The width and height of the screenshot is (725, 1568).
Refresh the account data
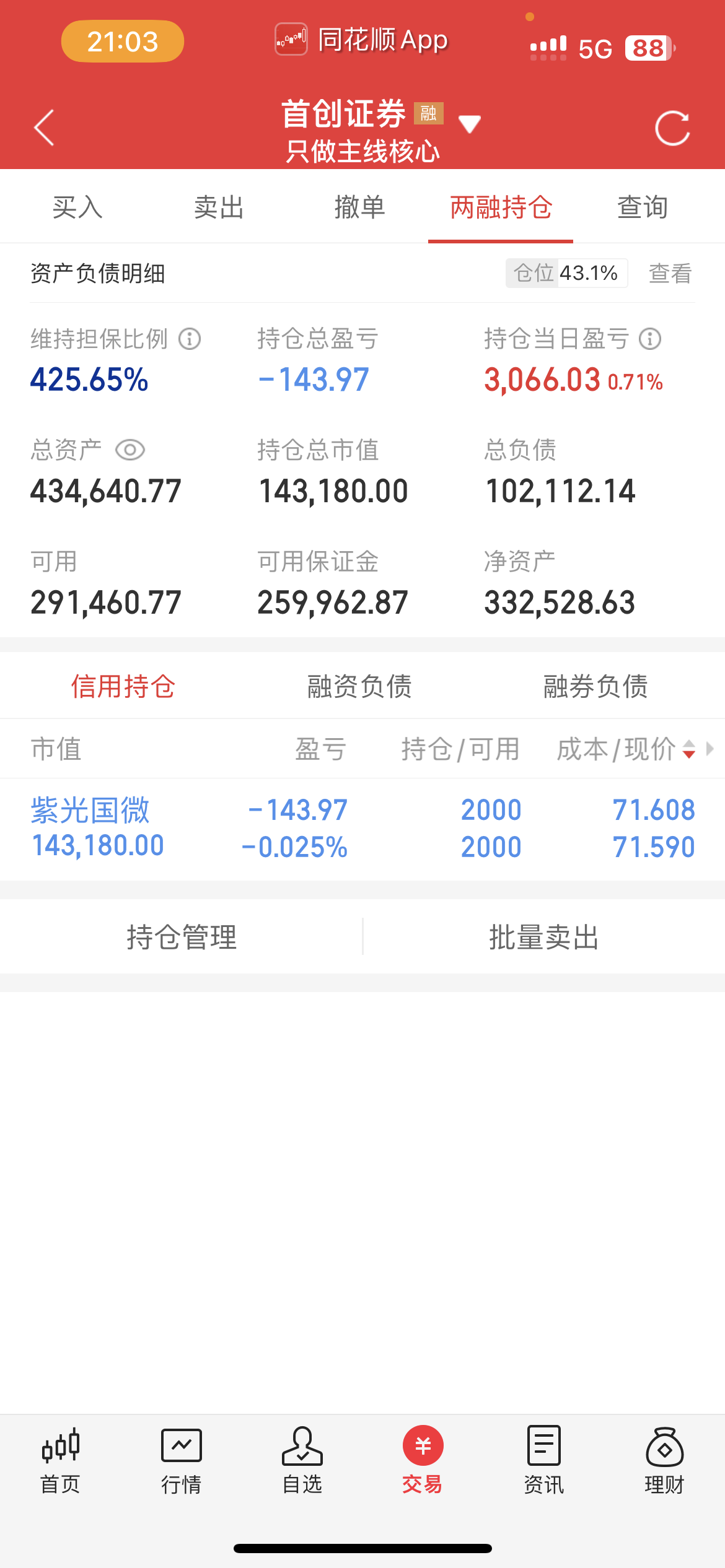pos(672,128)
